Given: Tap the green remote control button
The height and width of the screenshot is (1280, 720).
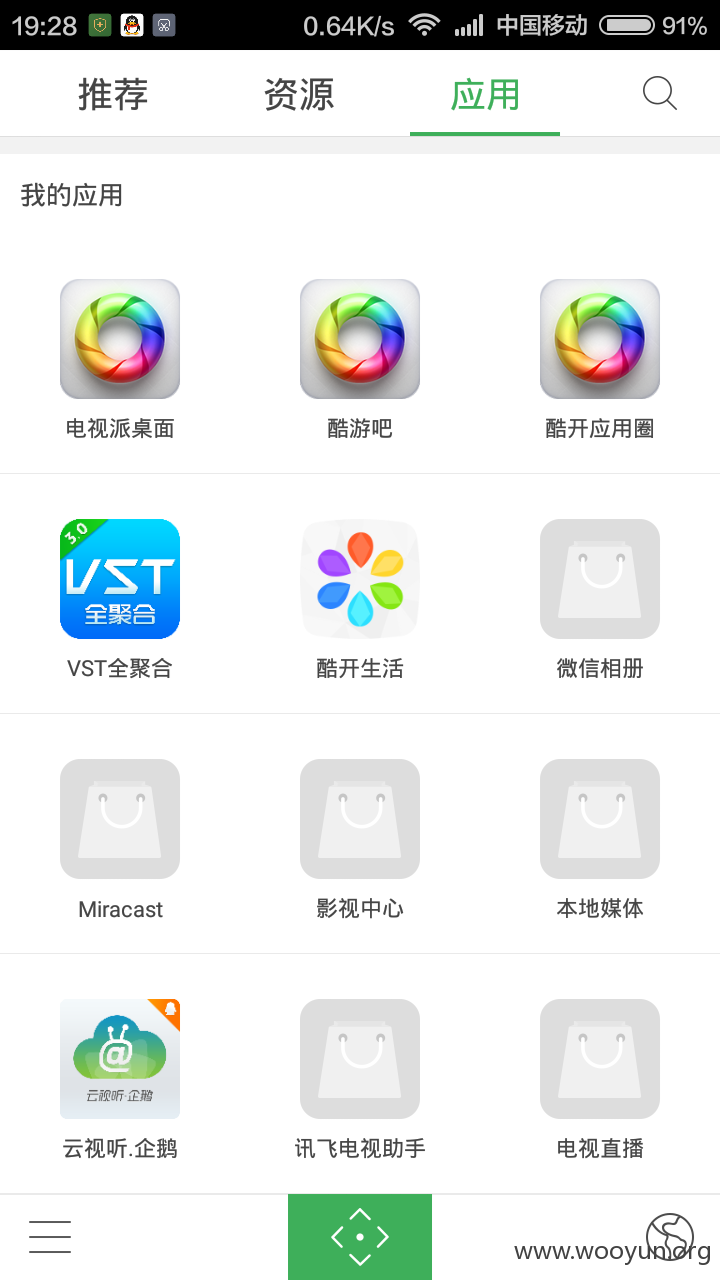Looking at the screenshot, I should (x=360, y=1237).
